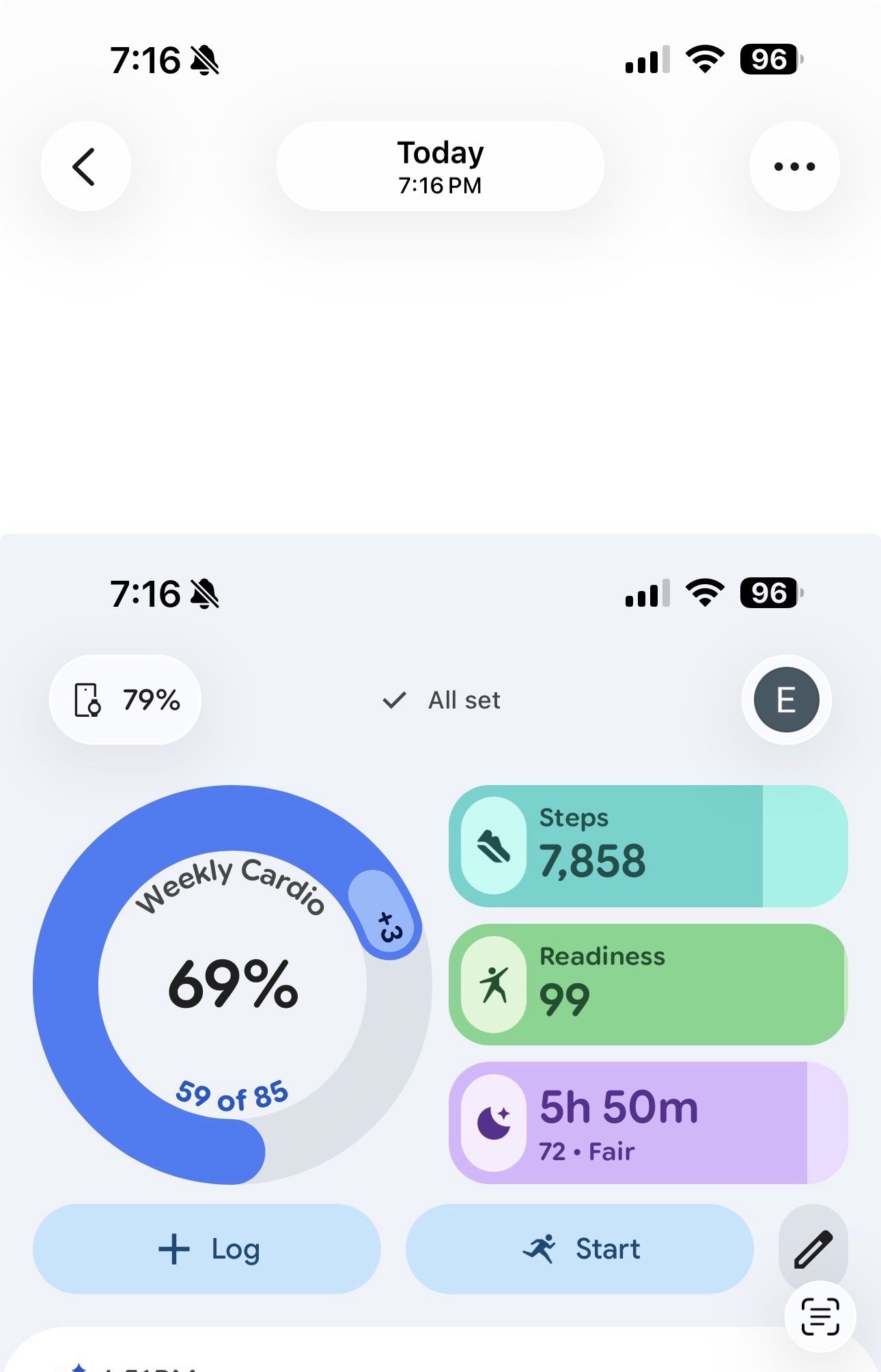Go back using the top-left arrow
Image resolution: width=881 pixels, height=1372 pixels.
coord(85,166)
